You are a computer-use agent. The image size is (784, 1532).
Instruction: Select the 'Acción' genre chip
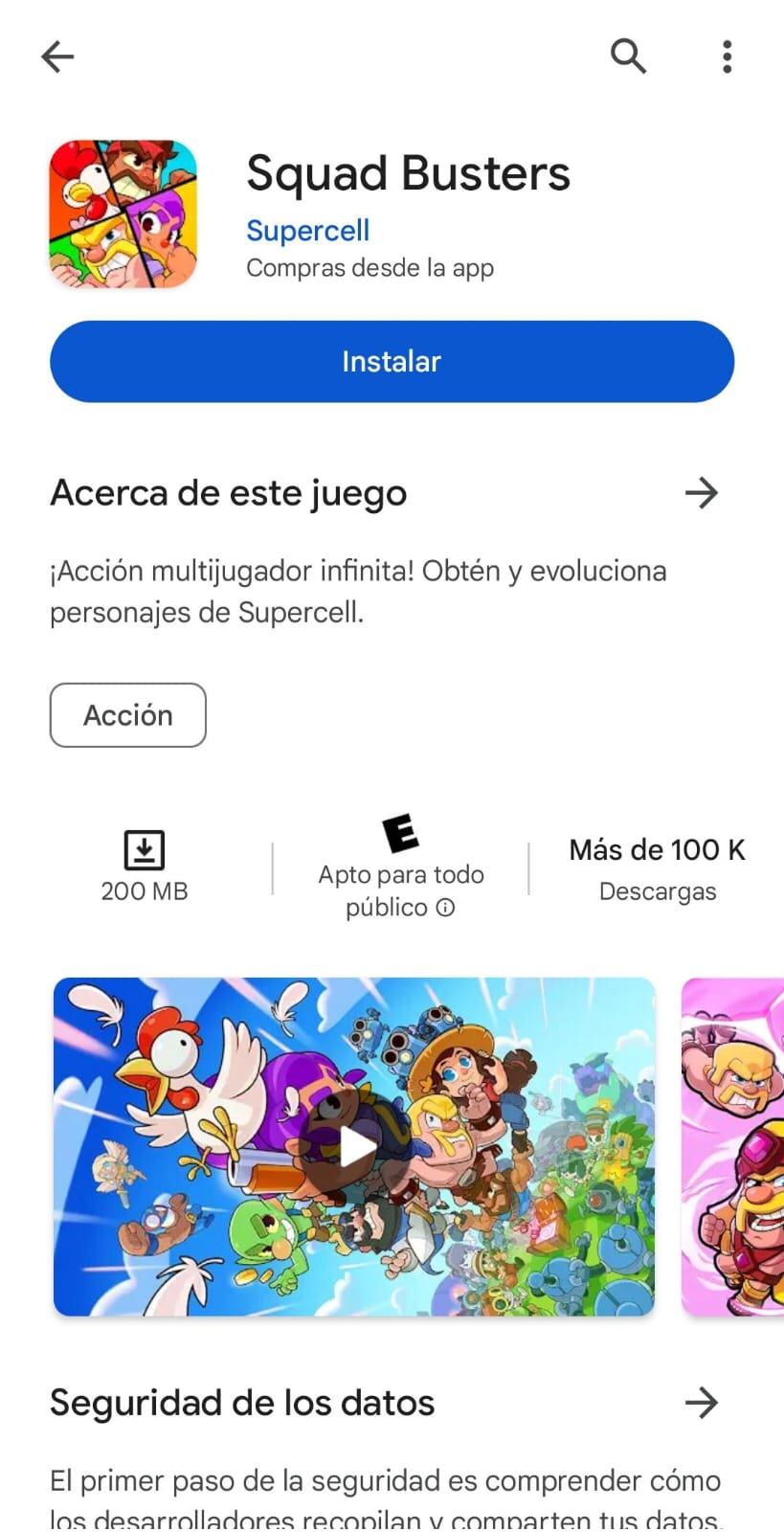point(127,714)
